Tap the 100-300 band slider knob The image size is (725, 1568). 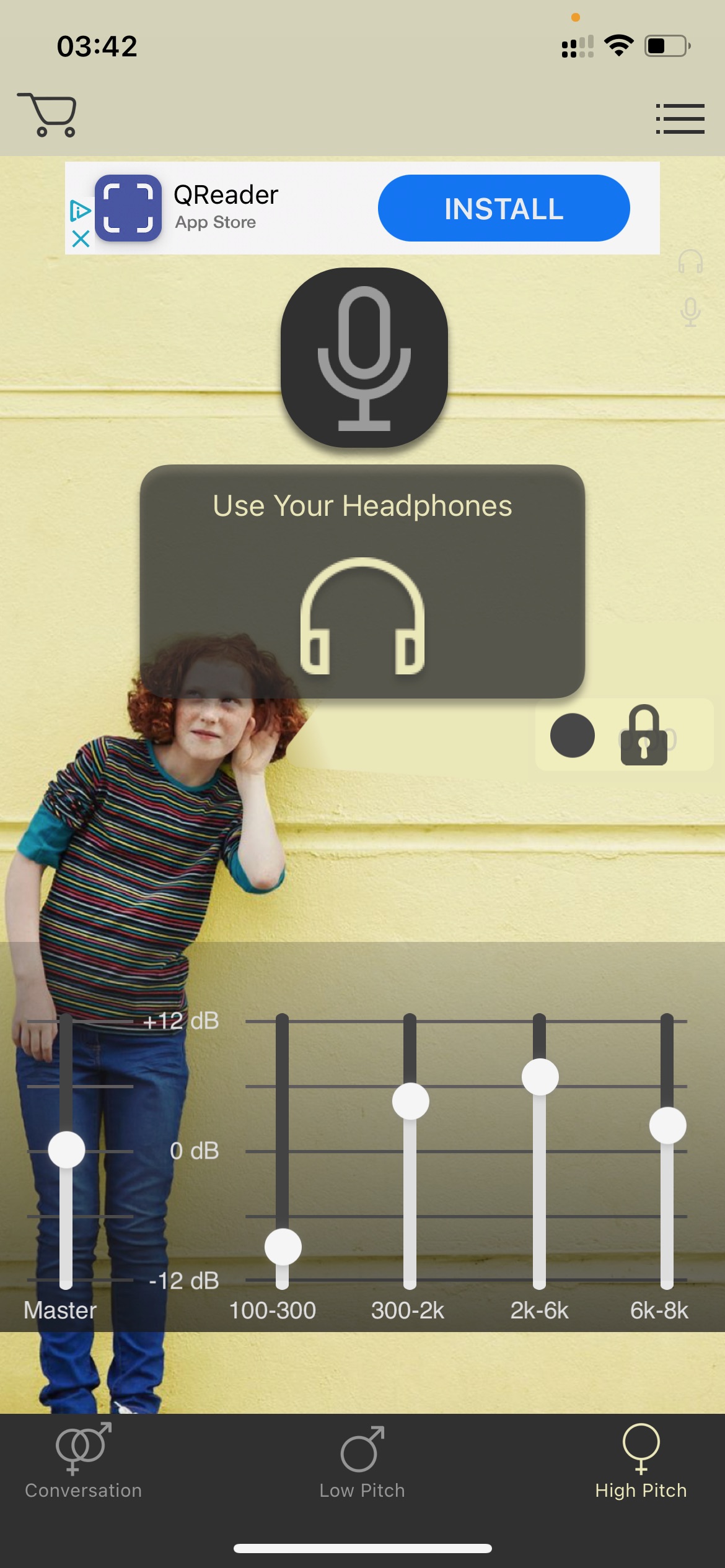tap(283, 1247)
